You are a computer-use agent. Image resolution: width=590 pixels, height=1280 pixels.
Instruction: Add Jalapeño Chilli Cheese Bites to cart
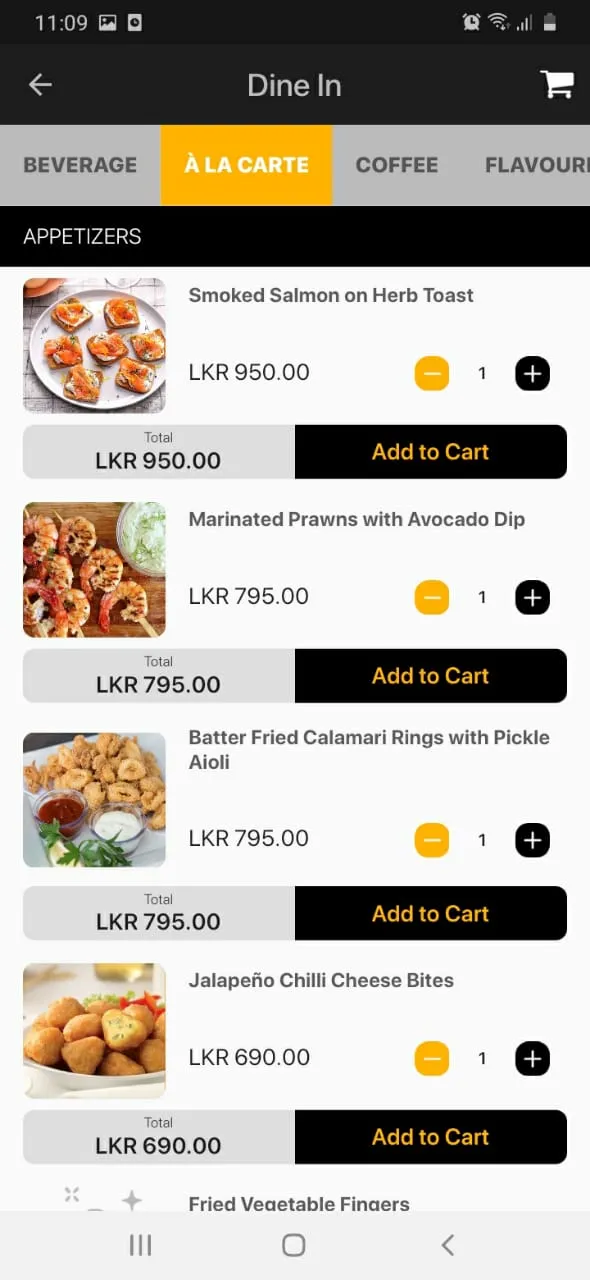(x=431, y=1137)
